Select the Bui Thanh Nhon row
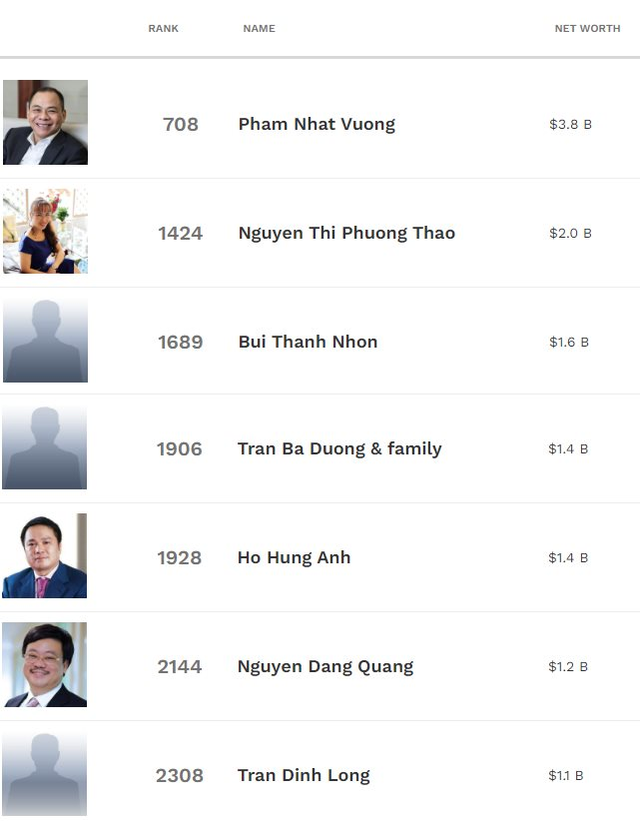The width and height of the screenshot is (640, 821). coord(308,342)
